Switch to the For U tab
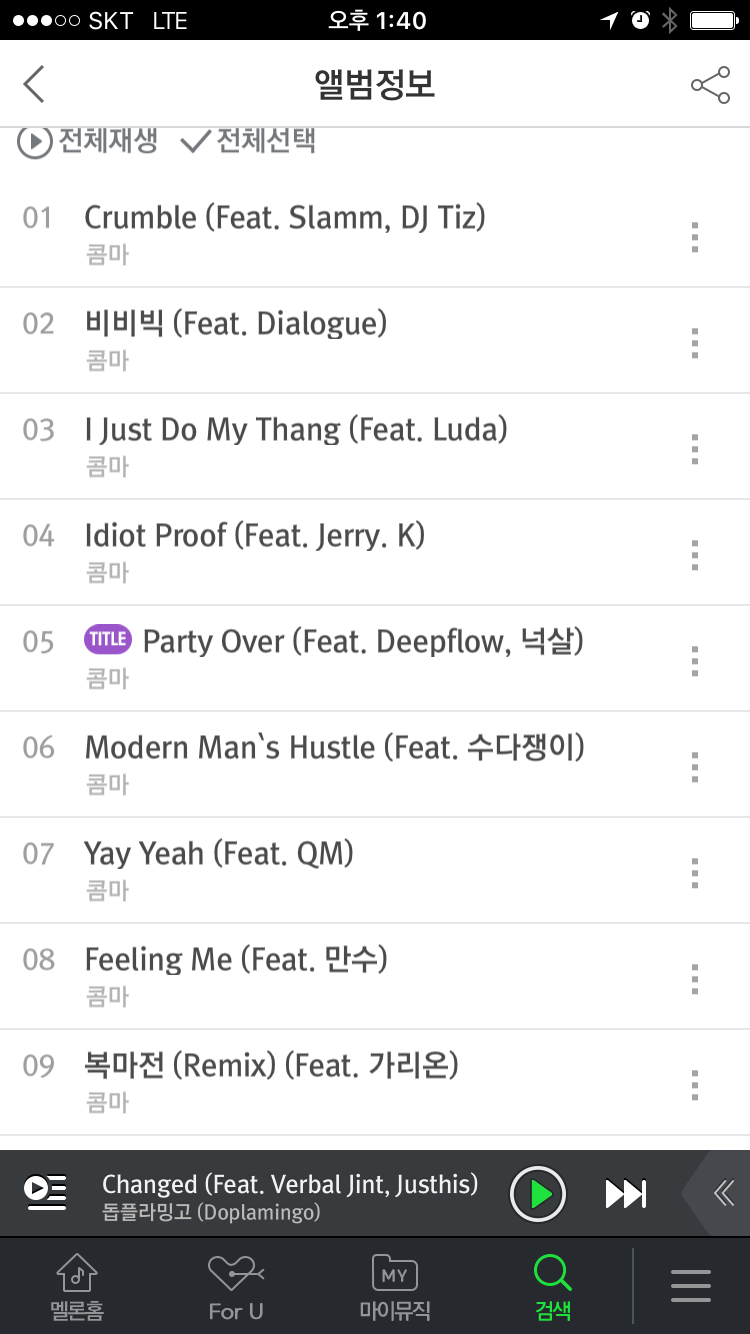Viewport: 750px width, 1334px height. (236, 1286)
